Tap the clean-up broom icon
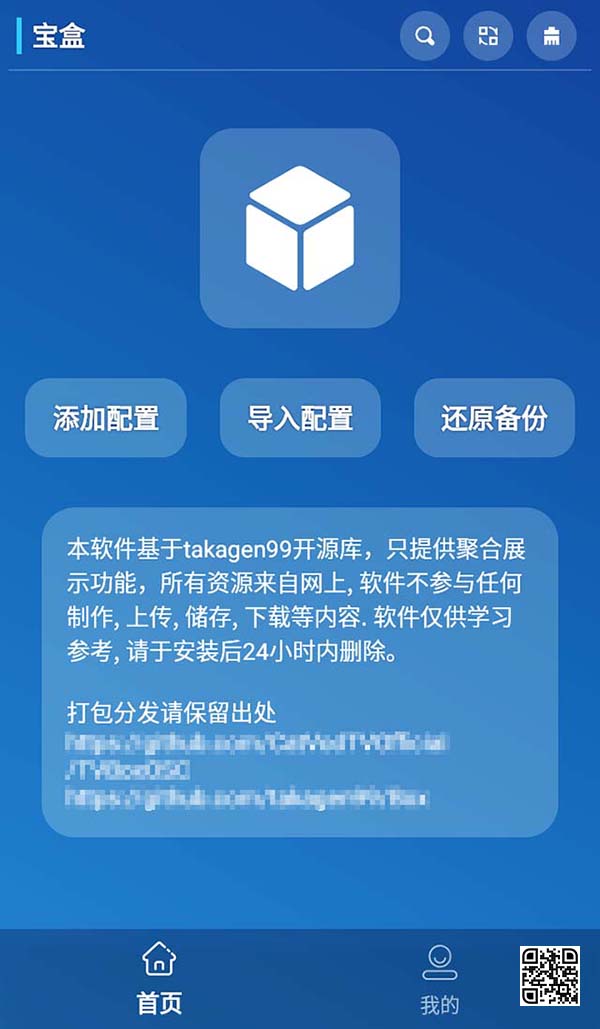The width and height of the screenshot is (600, 1029). (x=551, y=37)
